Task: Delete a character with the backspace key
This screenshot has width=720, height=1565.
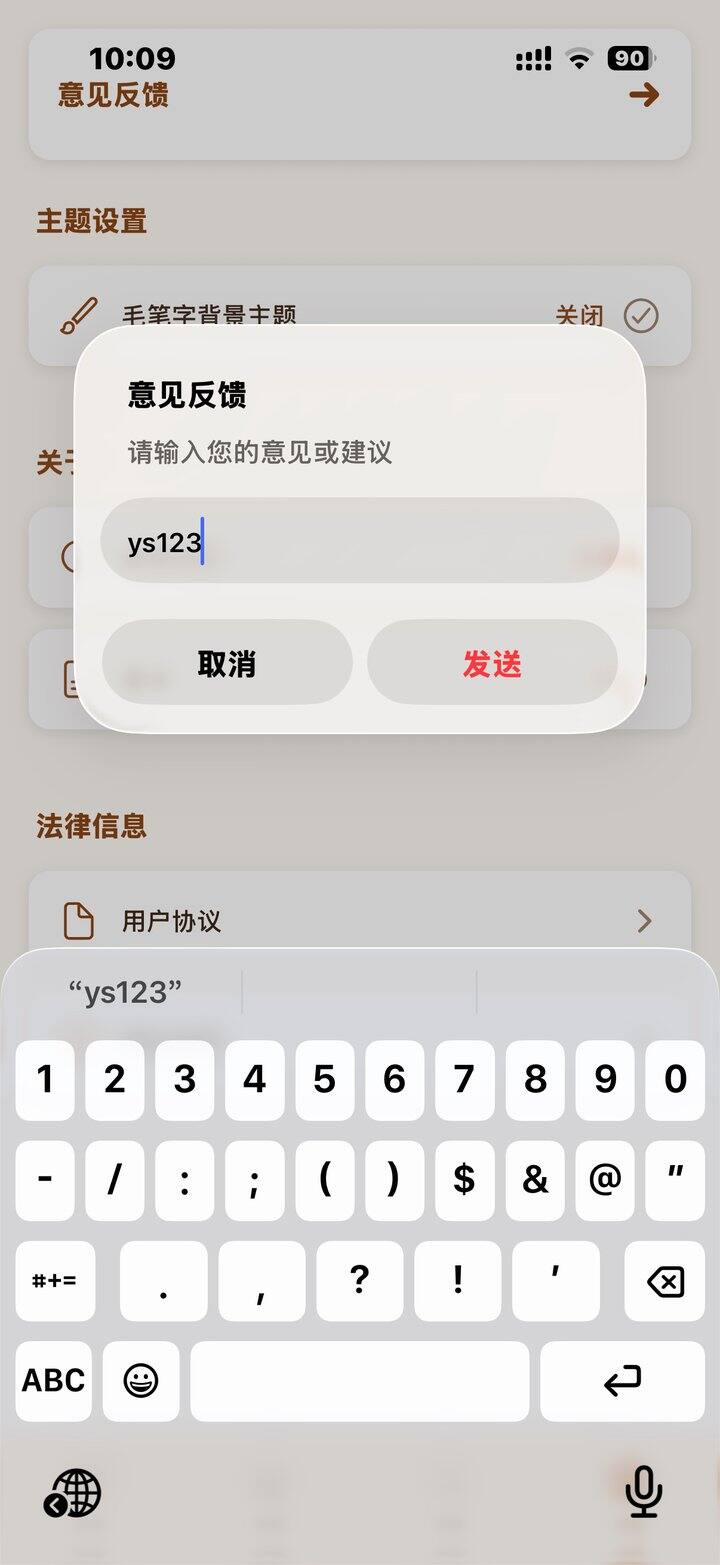Action: click(664, 1281)
